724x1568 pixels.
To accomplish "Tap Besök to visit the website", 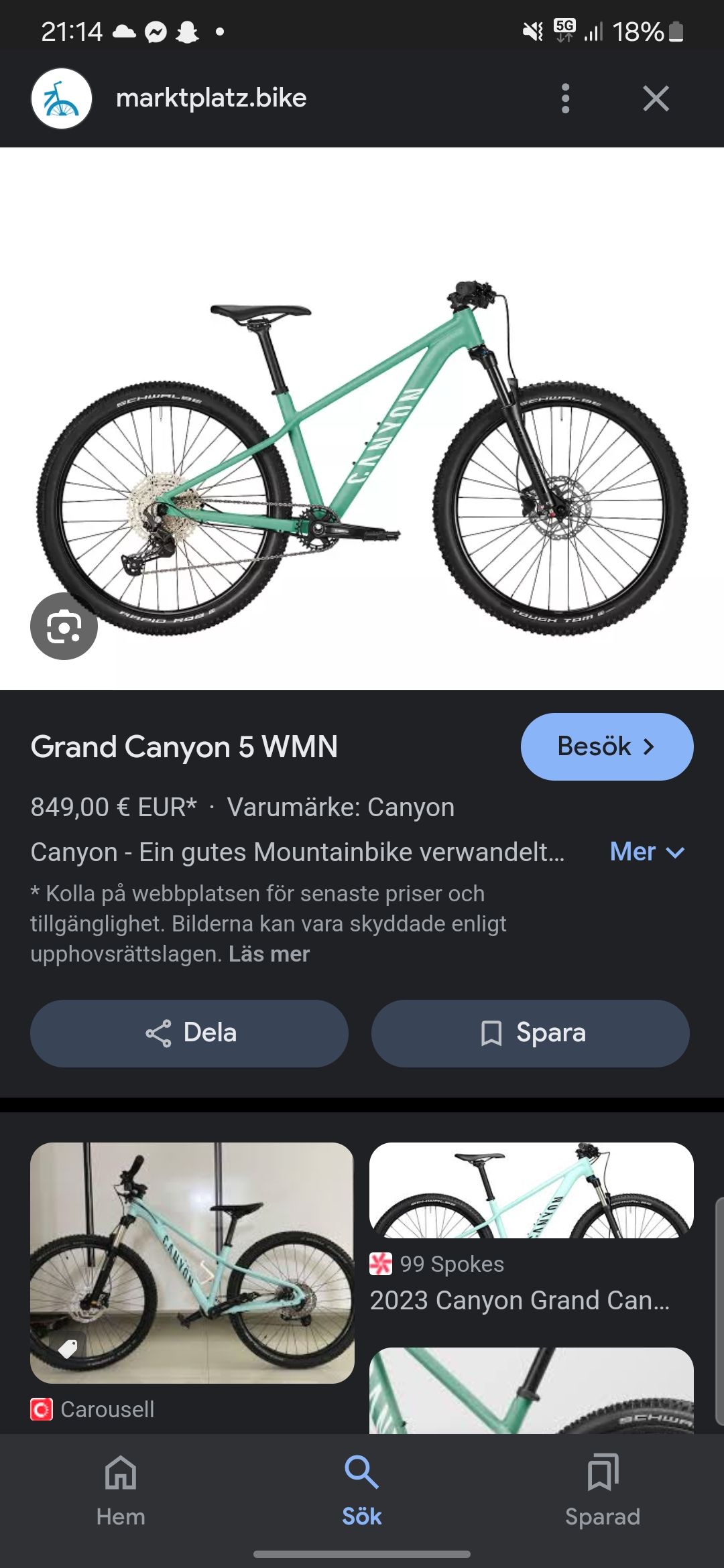I will [606, 746].
